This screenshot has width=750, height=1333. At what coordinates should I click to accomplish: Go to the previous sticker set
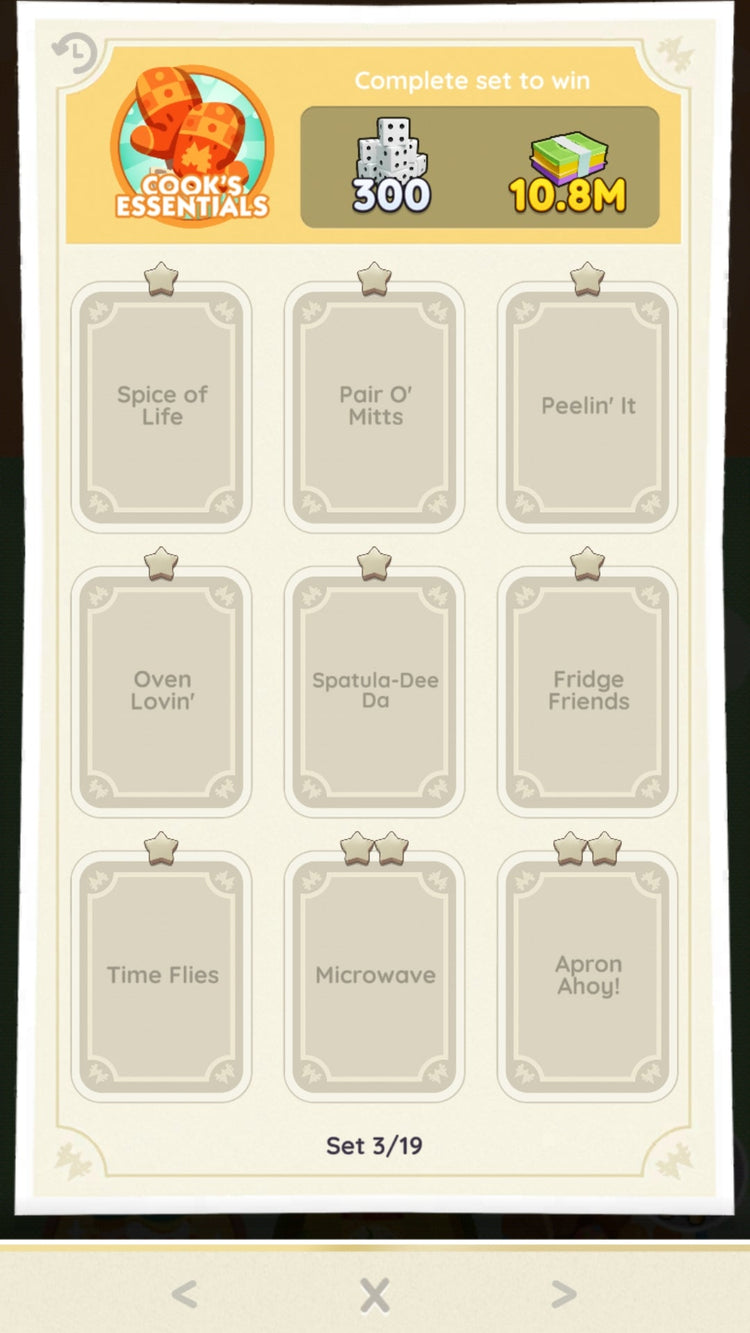pos(183,1295)
